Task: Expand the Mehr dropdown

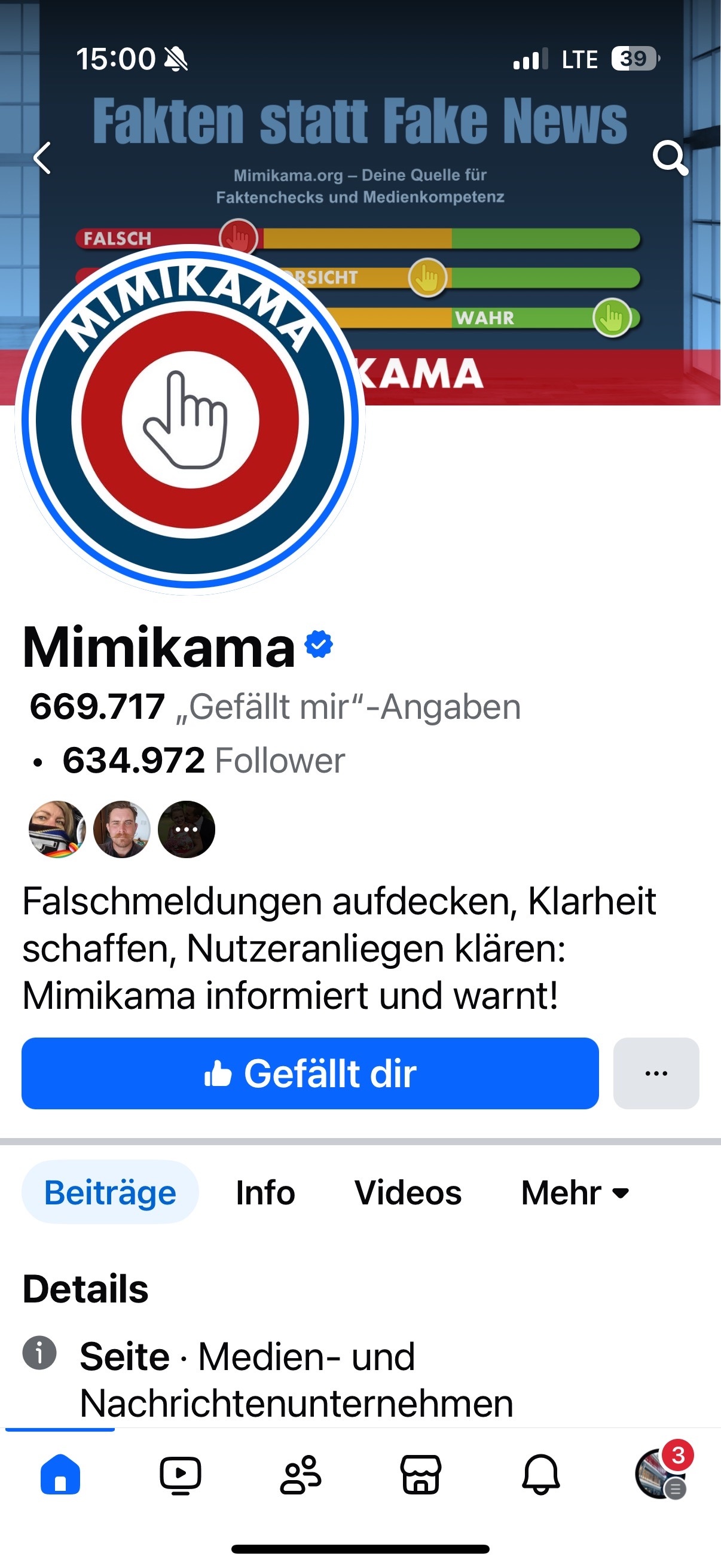Action: coord(575,1192)
